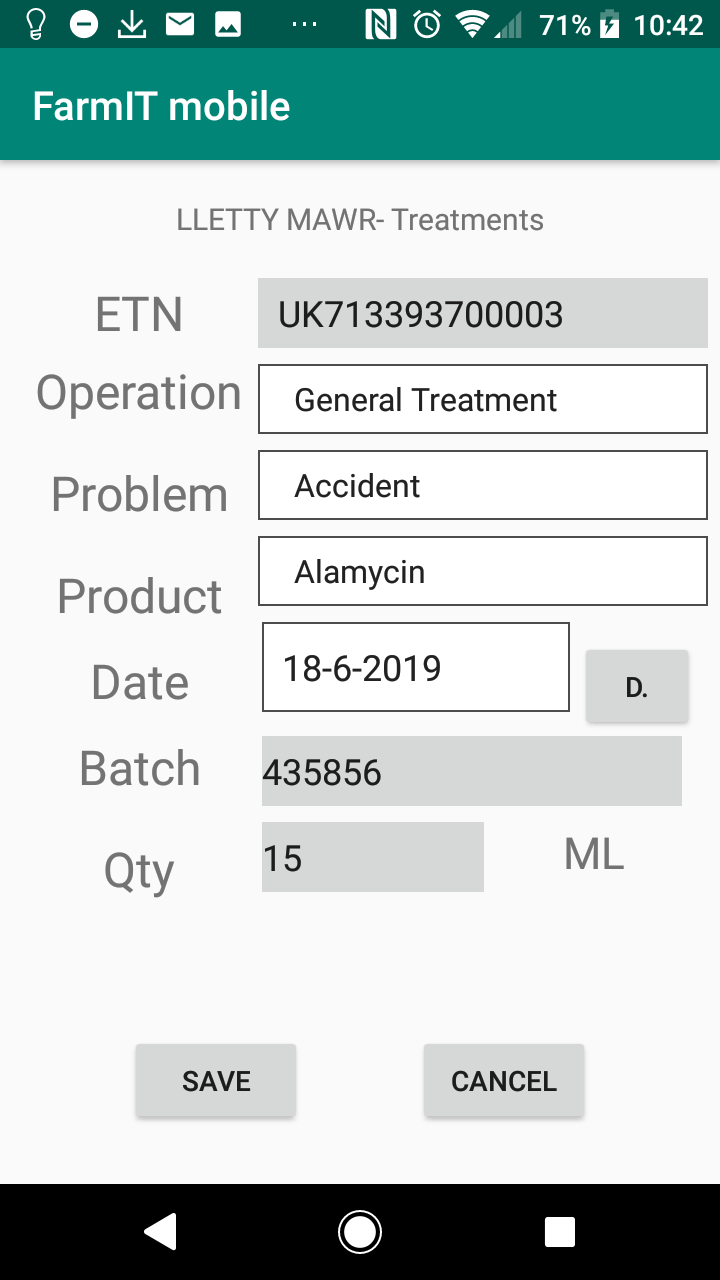This screenshot has height=1280, width=720.
Task: Go back using the system back button
Action: 161,1232
